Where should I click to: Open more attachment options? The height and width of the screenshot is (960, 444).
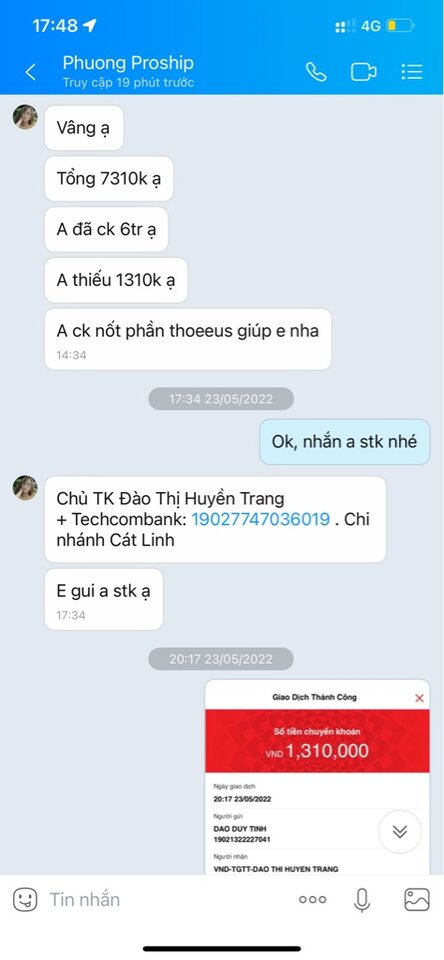point(312,899)
